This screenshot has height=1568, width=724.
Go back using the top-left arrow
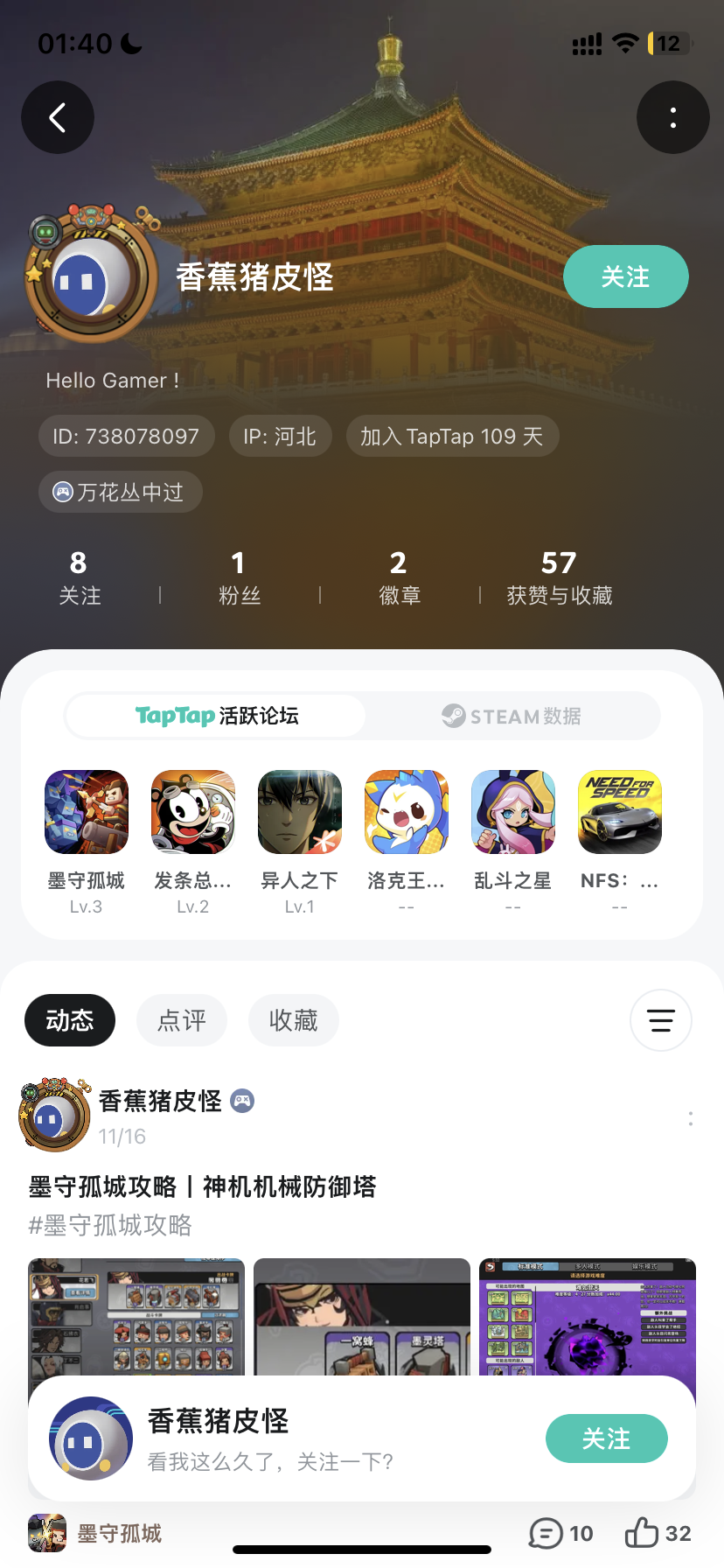pos(58,117)
